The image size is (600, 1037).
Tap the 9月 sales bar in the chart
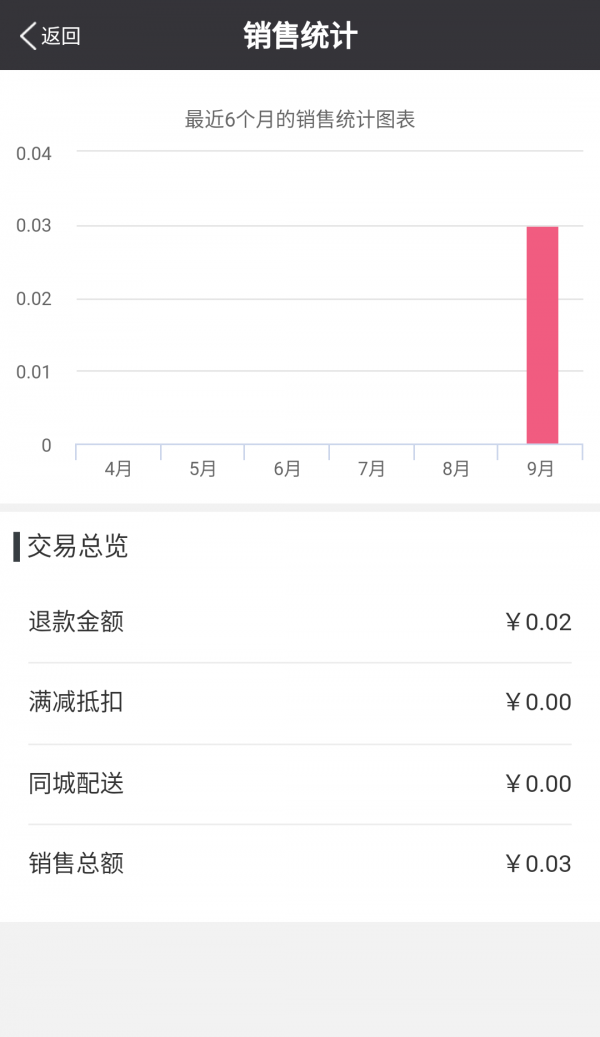[x=542, y=335]
